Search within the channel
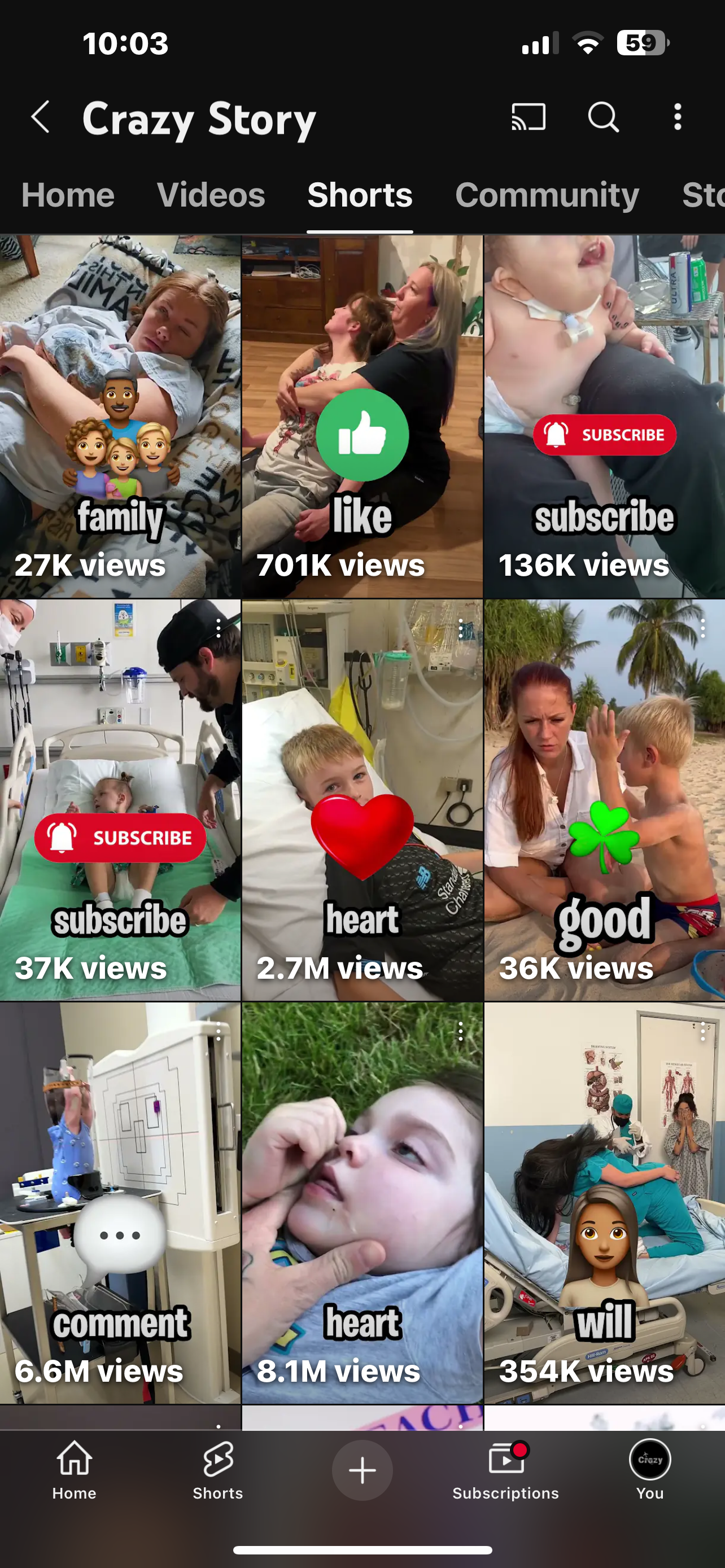 click(x=602, y=117)
